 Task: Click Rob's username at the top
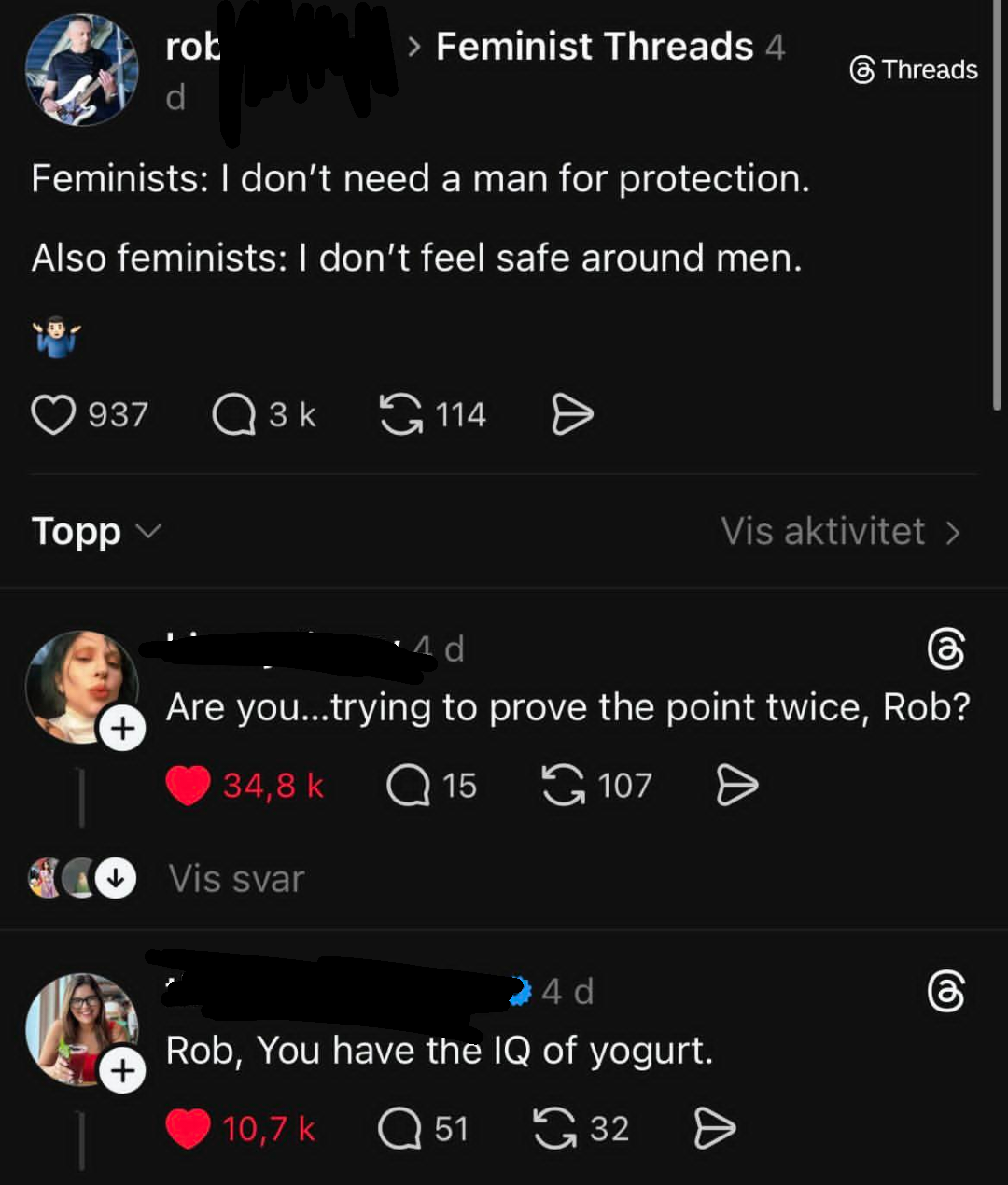tap(191, 46)
